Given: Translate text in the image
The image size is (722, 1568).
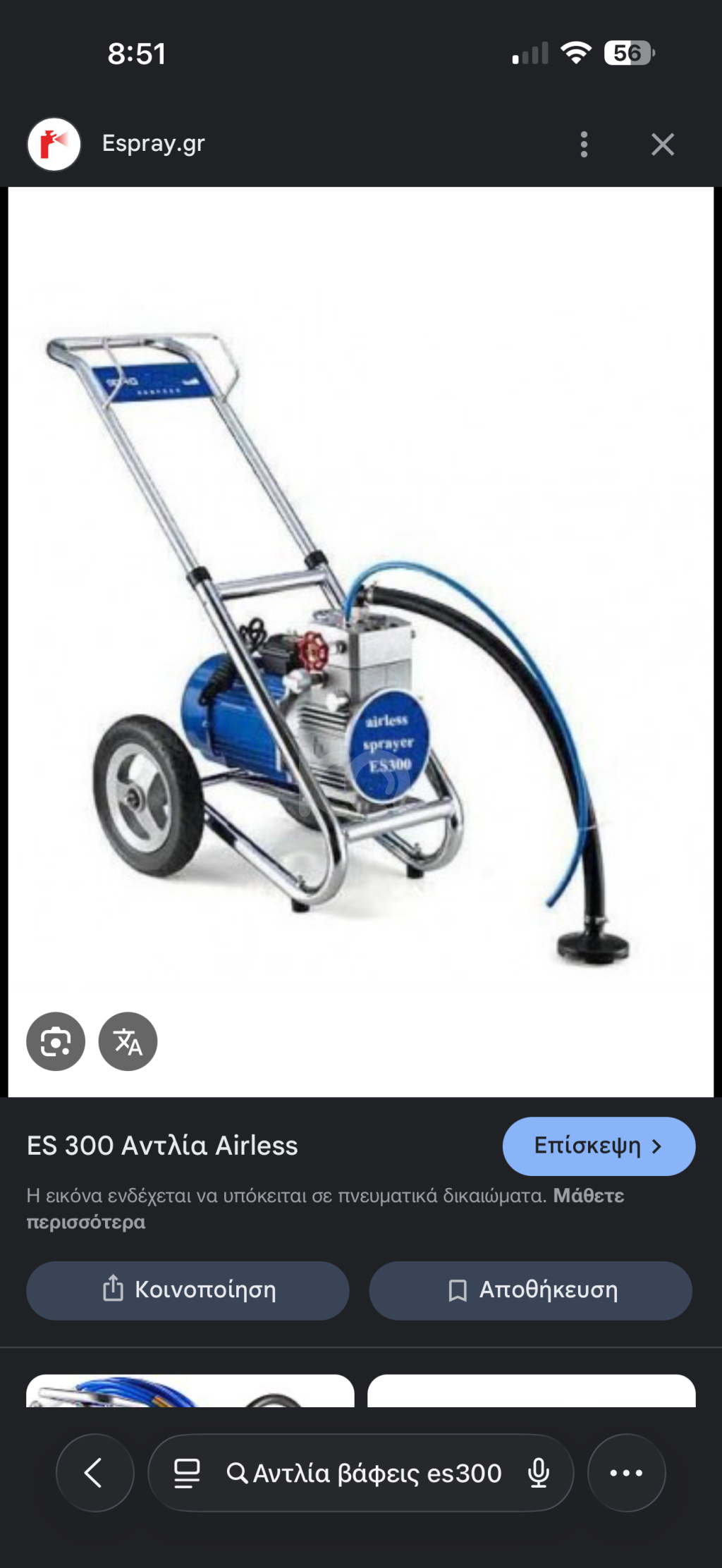Looking at the screenshot, I should coord(128,1041).
